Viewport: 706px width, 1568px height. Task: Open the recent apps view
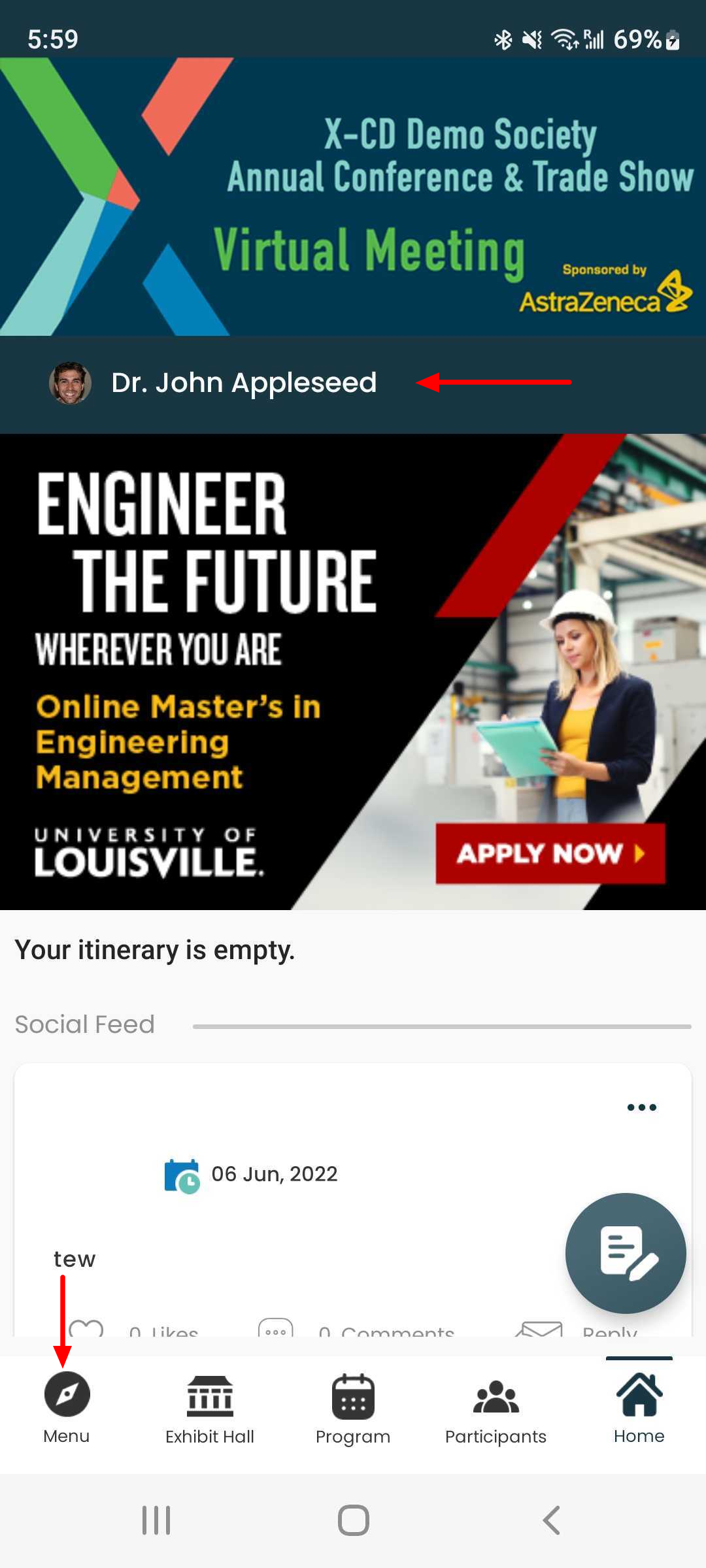coord(156,1520)
